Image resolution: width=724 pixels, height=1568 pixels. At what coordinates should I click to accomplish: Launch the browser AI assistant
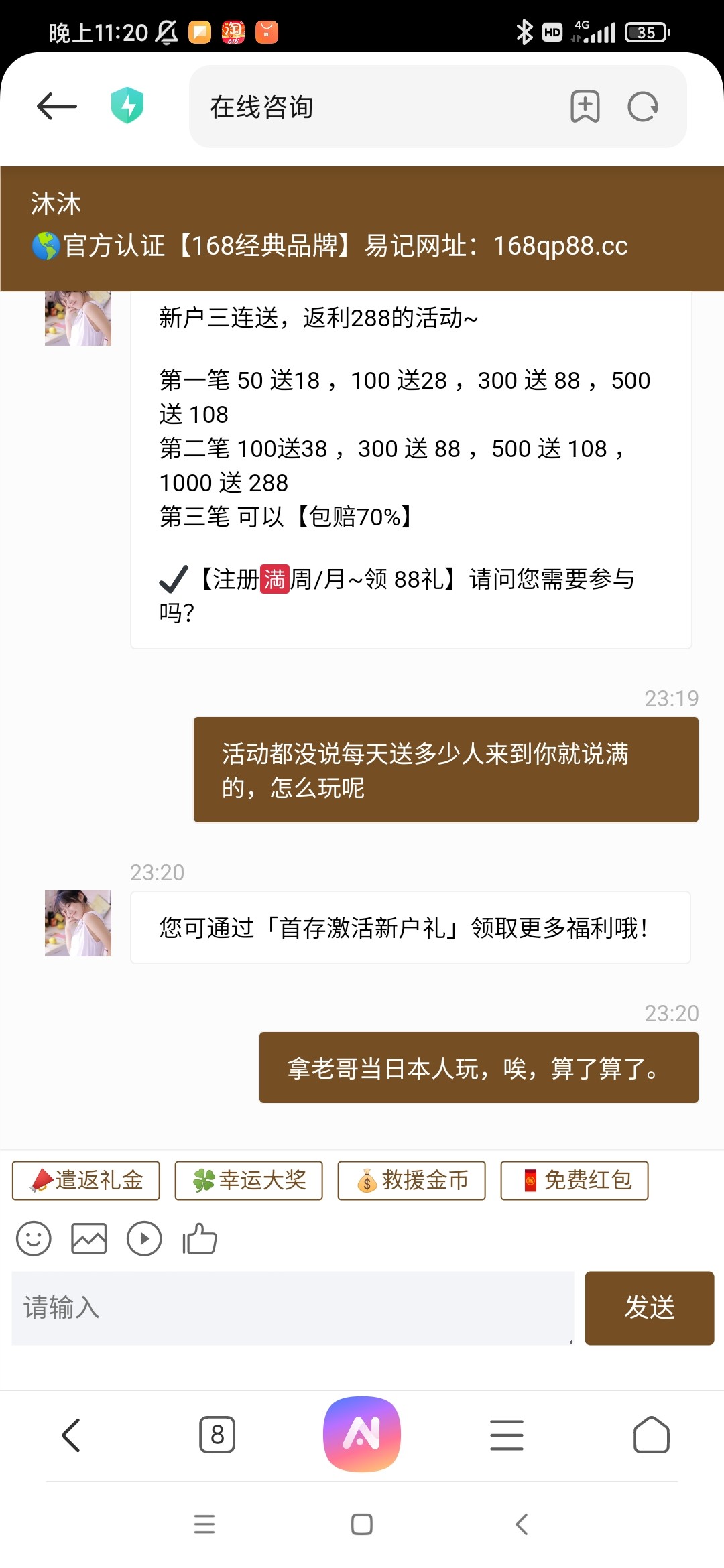point(362,1434)
